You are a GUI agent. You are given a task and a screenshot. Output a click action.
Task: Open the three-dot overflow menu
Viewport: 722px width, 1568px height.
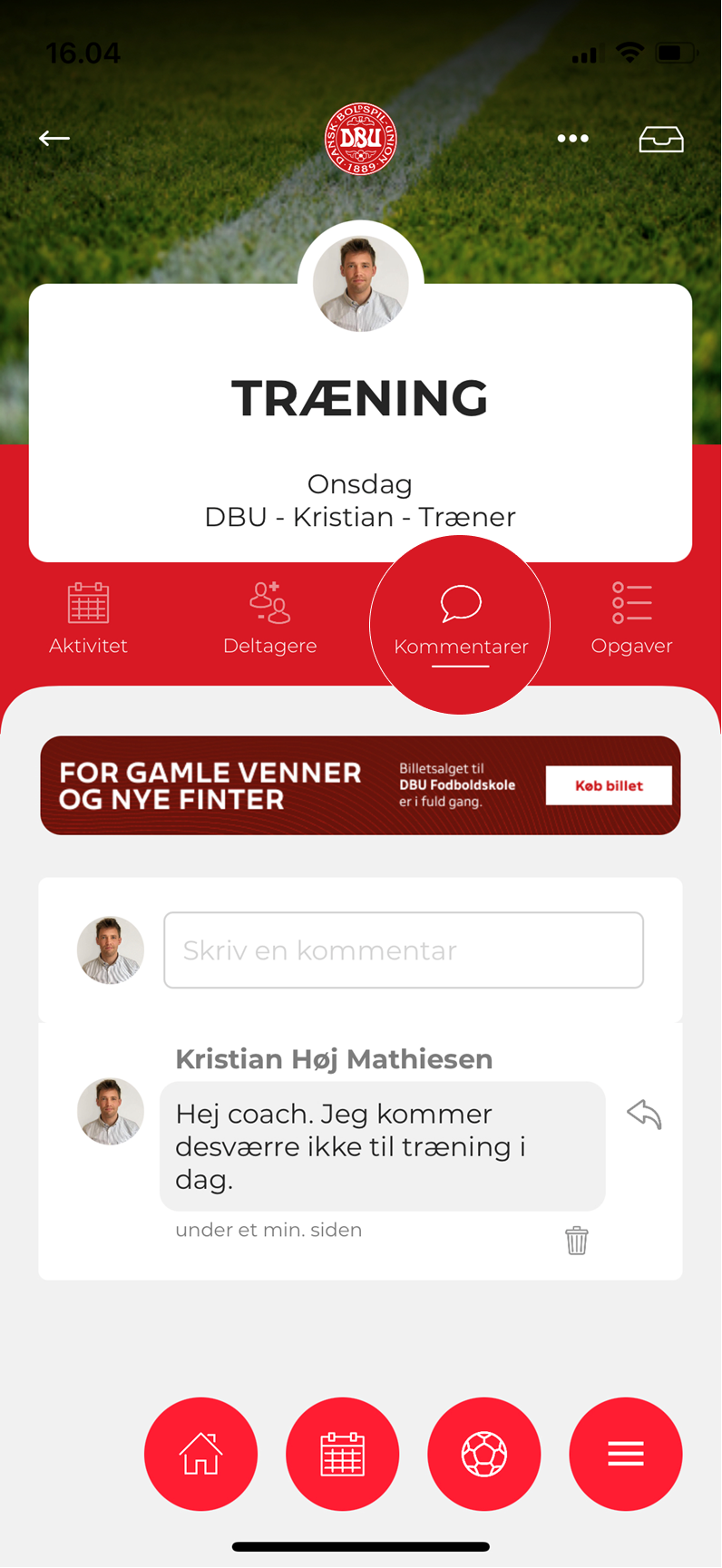click(x=572, y=139)
